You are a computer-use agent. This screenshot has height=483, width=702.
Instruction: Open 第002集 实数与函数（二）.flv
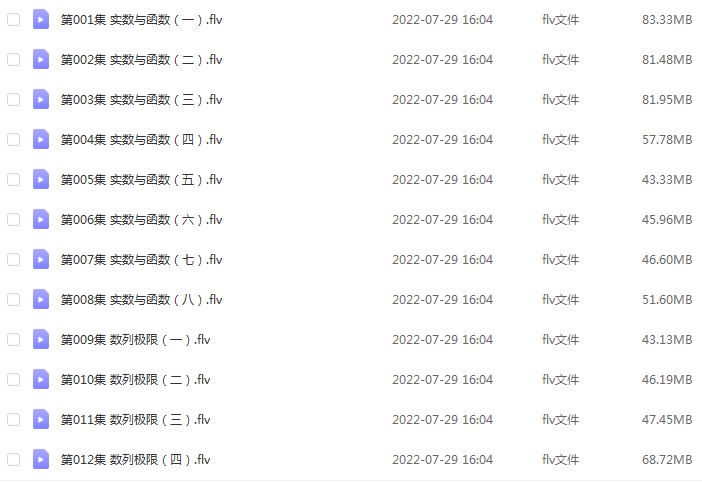pos(141,60)
